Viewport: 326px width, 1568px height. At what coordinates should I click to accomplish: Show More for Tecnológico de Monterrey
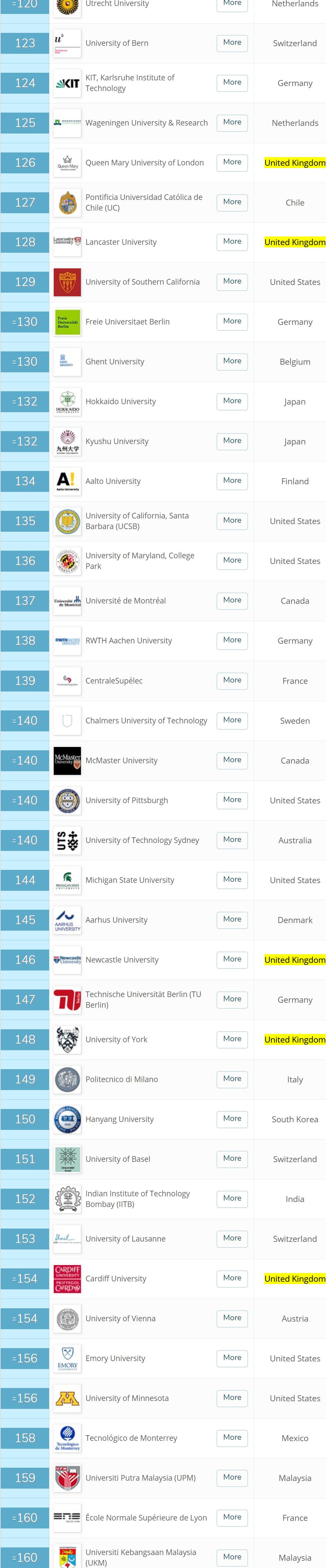click(232, 1438)
